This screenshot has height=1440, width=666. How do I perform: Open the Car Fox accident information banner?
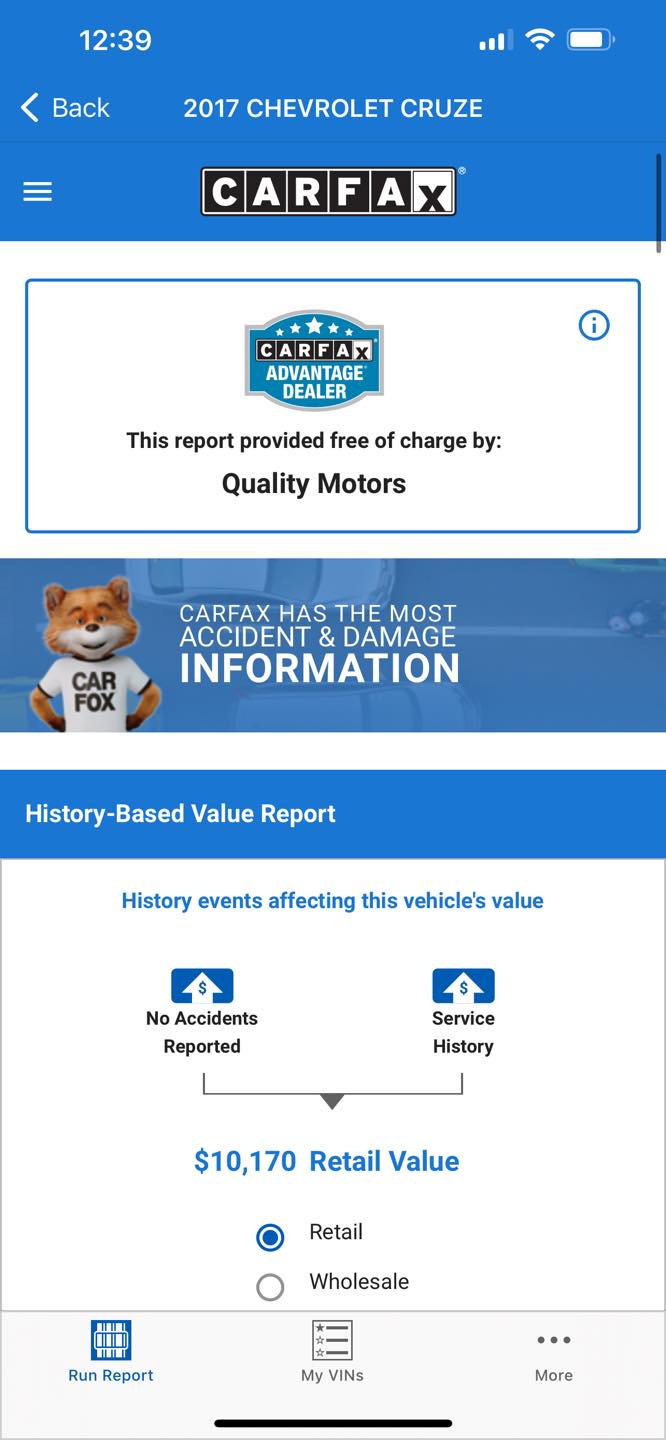tap(333, 645)
